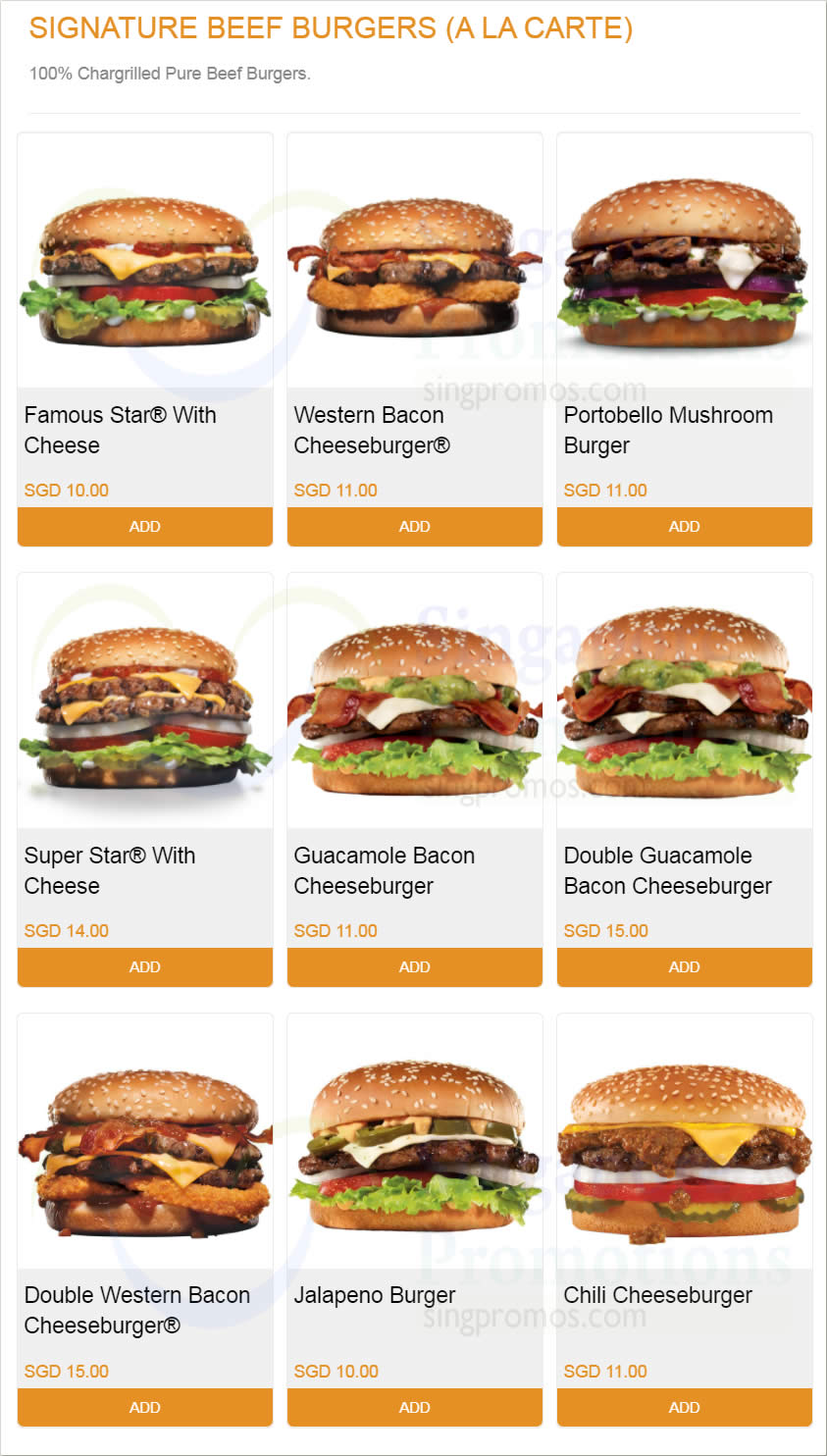This screenshot has height=1456, width=827.
Task: View the Super Star With Cheese picture
Action: pyautogui.click(x=145, y=702)
